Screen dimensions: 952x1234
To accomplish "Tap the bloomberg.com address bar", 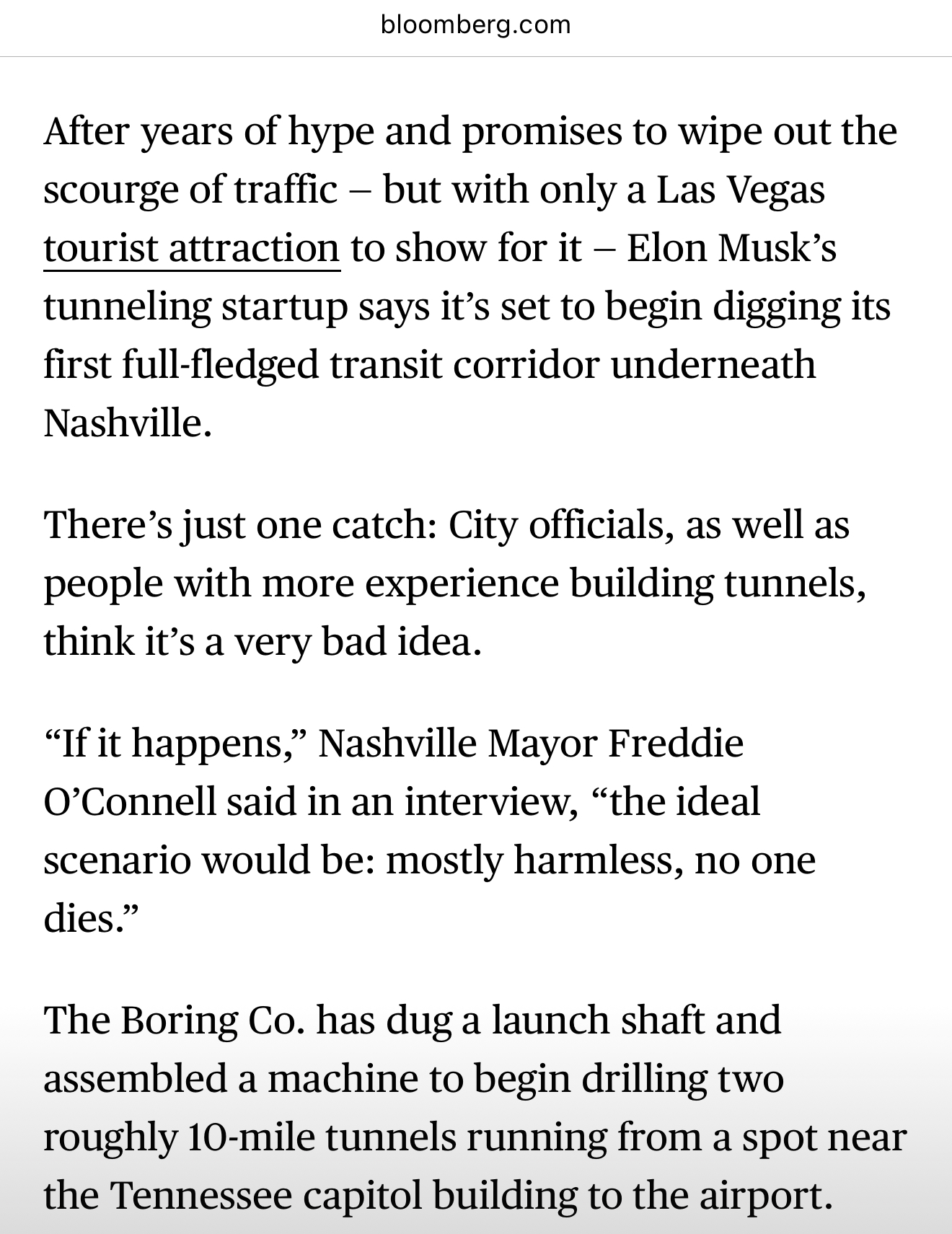I will [x=475, y=25].
